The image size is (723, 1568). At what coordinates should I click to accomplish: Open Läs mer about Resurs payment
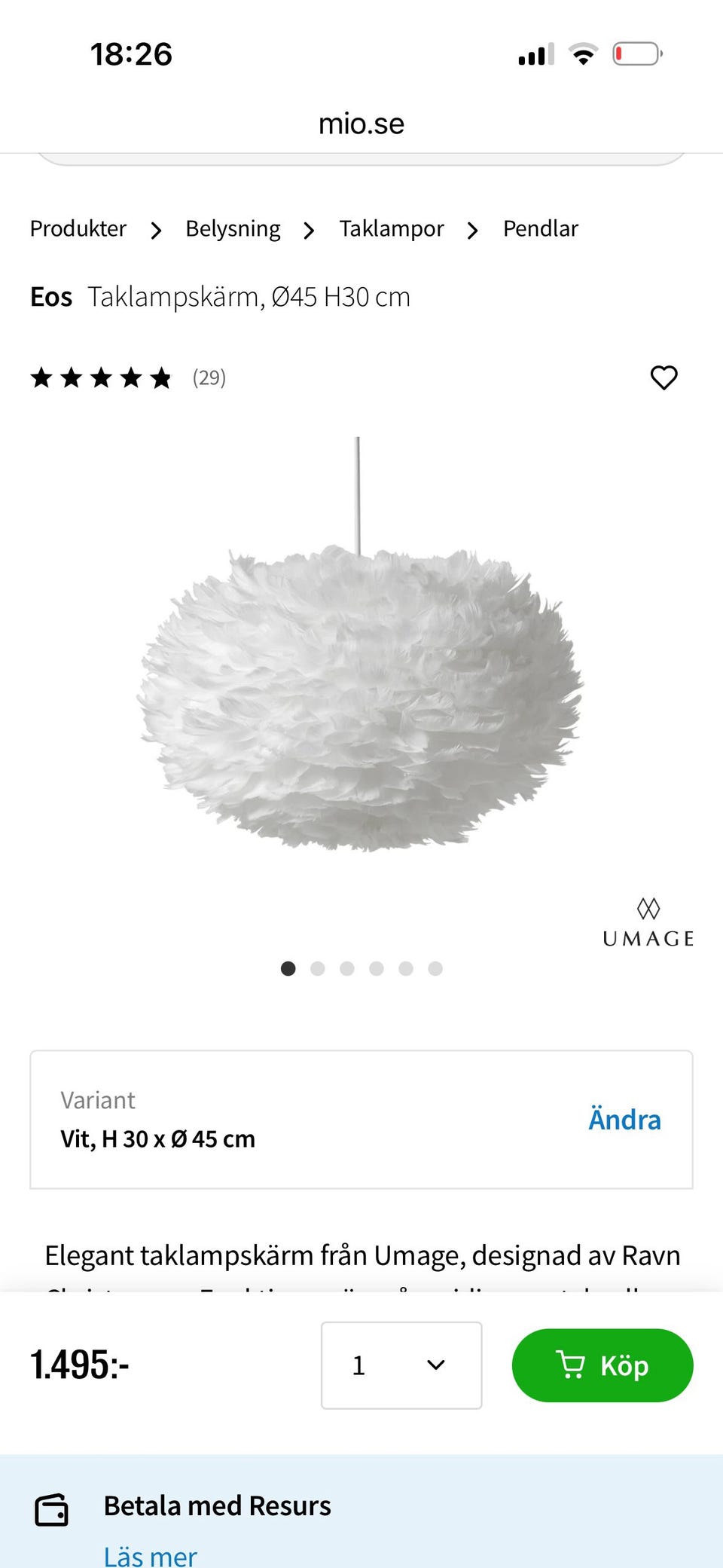coord(151,1555)
